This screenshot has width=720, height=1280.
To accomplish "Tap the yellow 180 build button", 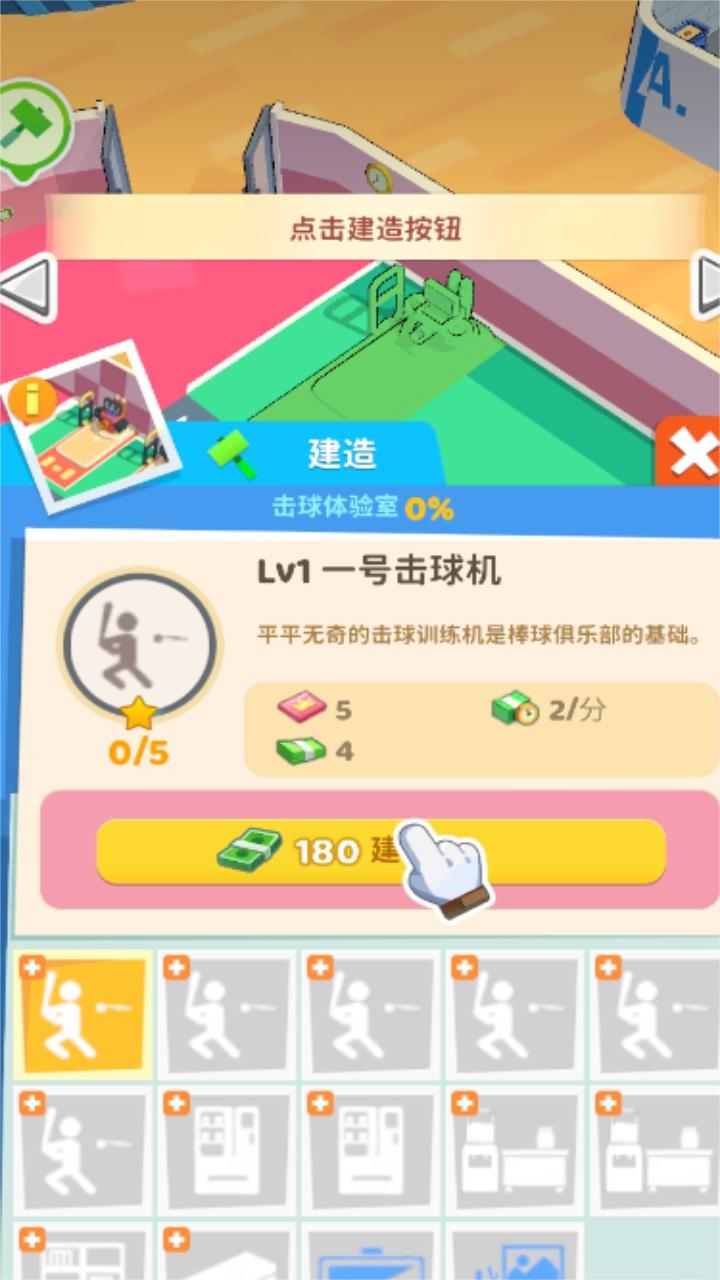I will 380,851.
